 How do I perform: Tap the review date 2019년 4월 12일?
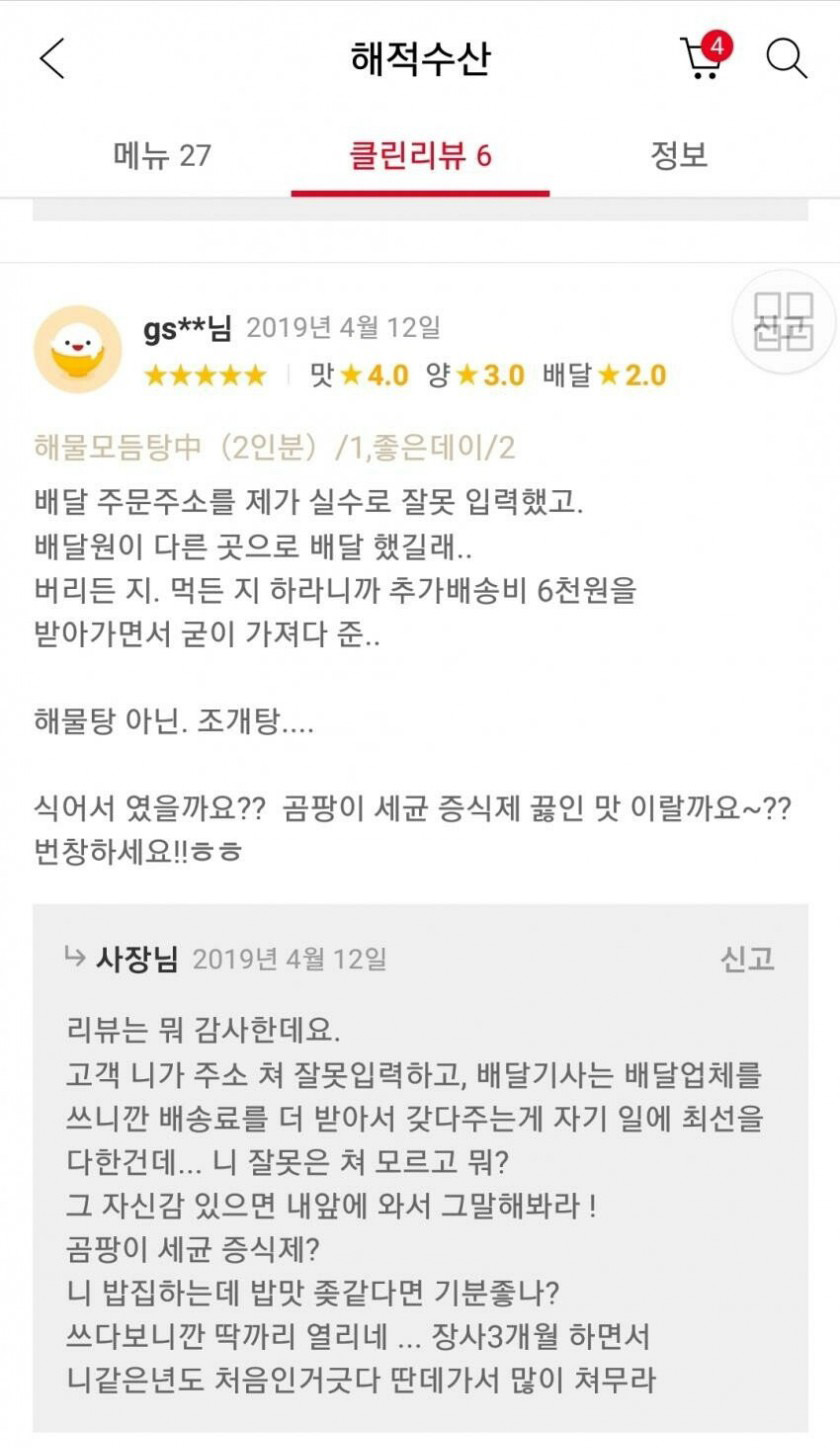point(348,325)
